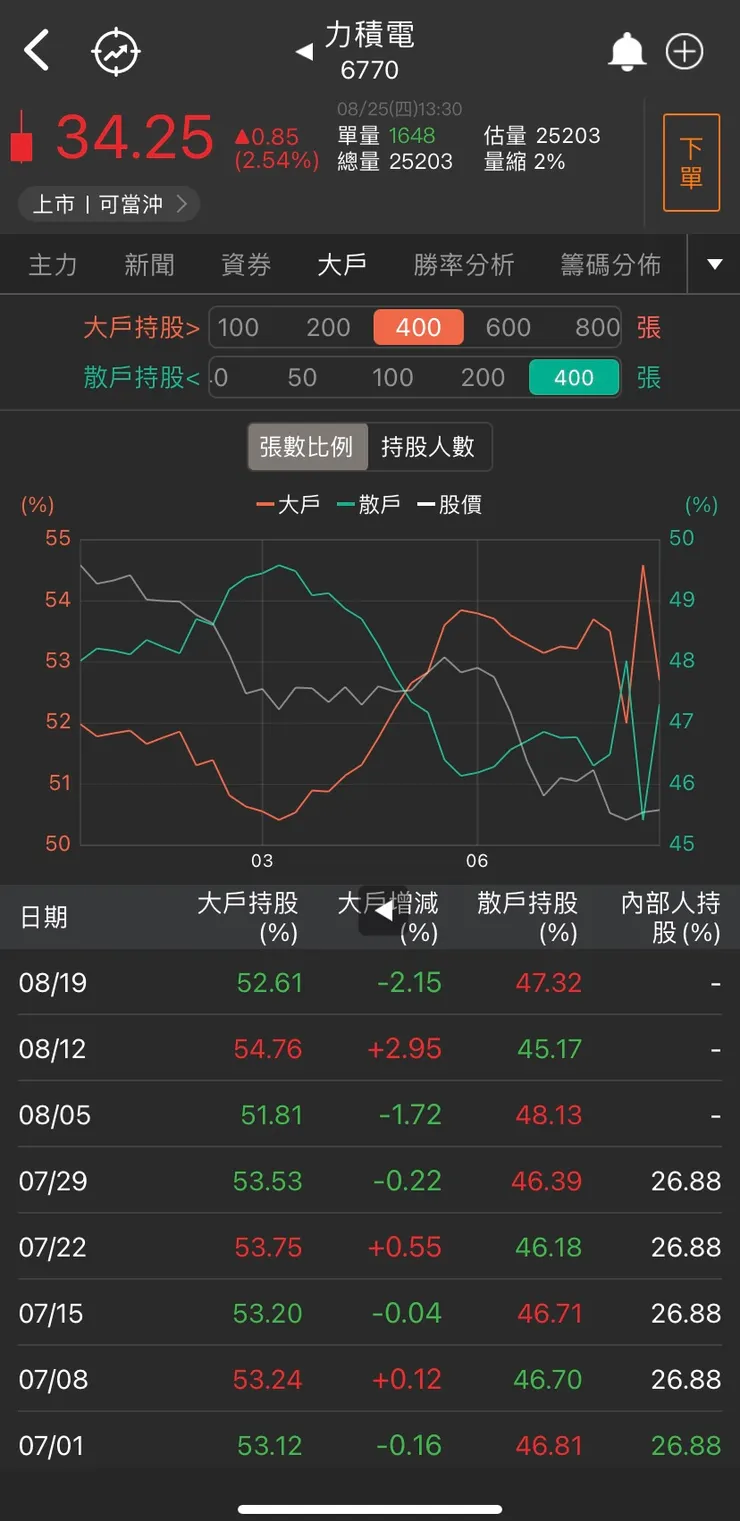Tap the bell to set price alerts
The width and height of the screenshot is (740, 1521).
(627, 49)
